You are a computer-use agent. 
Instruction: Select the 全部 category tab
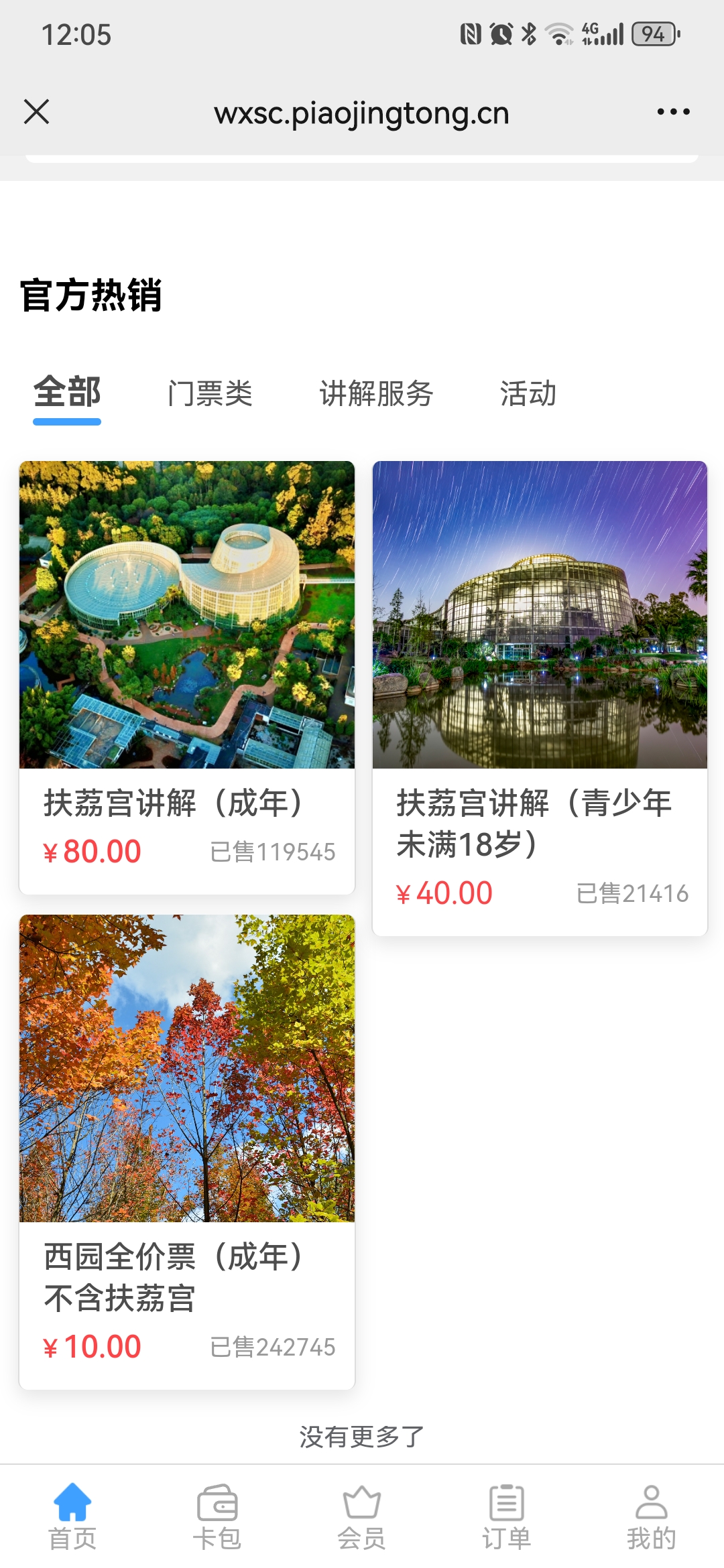point(67,393)
